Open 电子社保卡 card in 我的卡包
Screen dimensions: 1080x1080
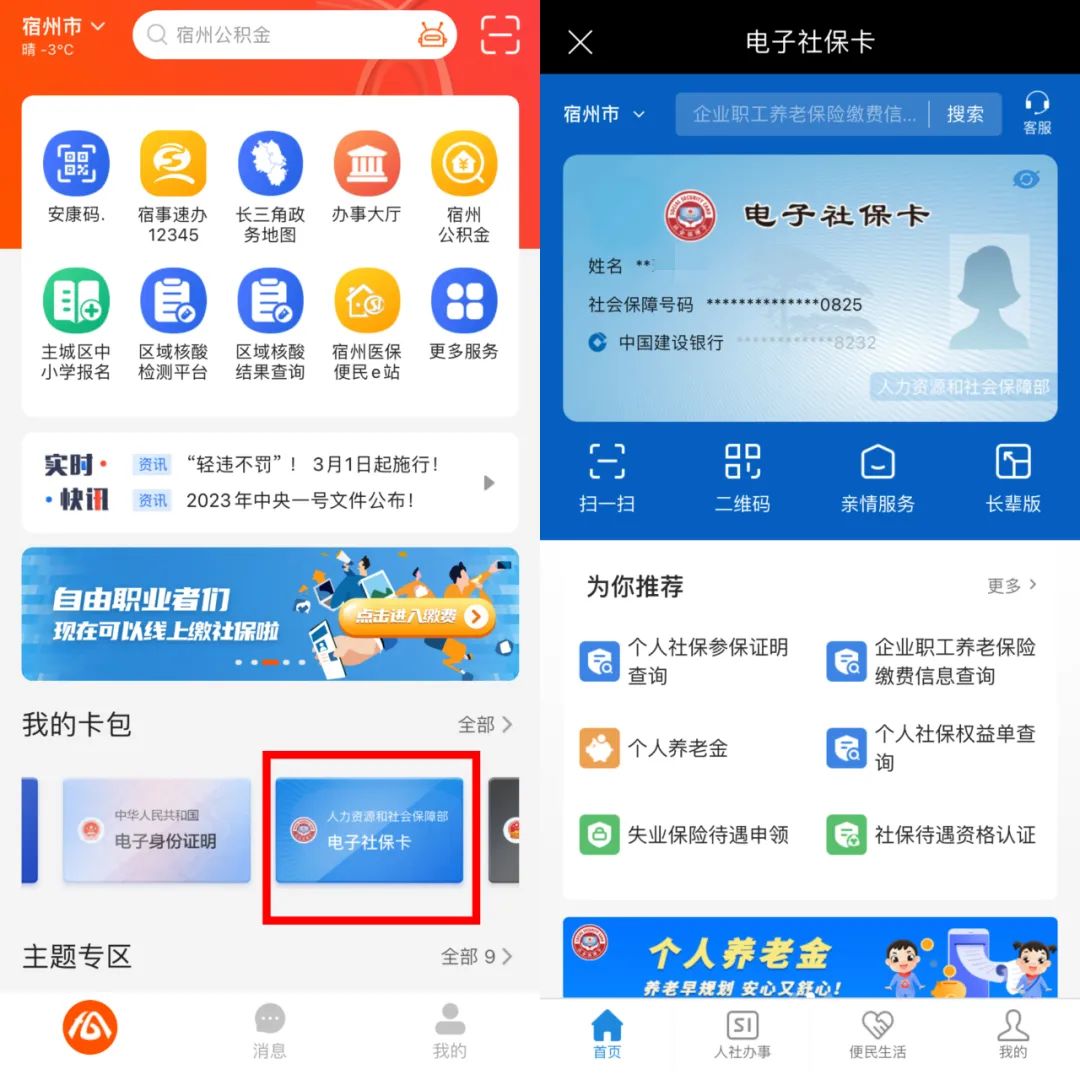click(x=369, y=830)
